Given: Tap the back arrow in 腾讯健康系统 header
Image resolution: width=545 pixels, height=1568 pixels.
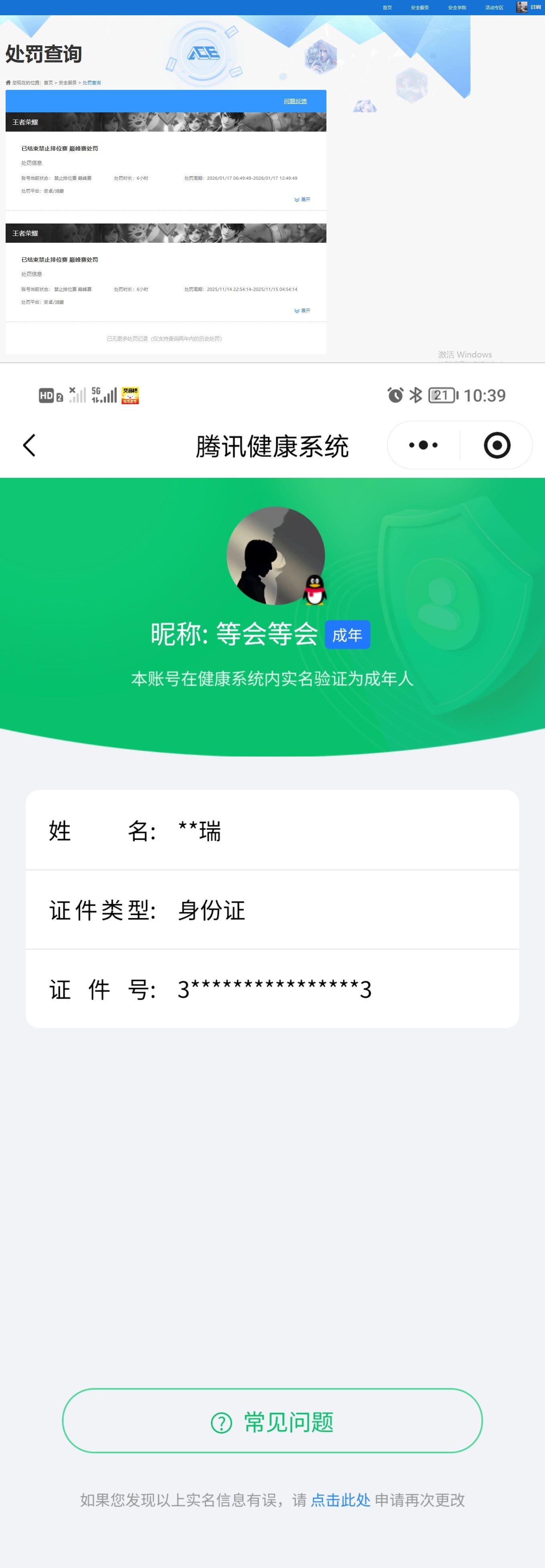Looking at the screenshot, I should click(29, 445).
